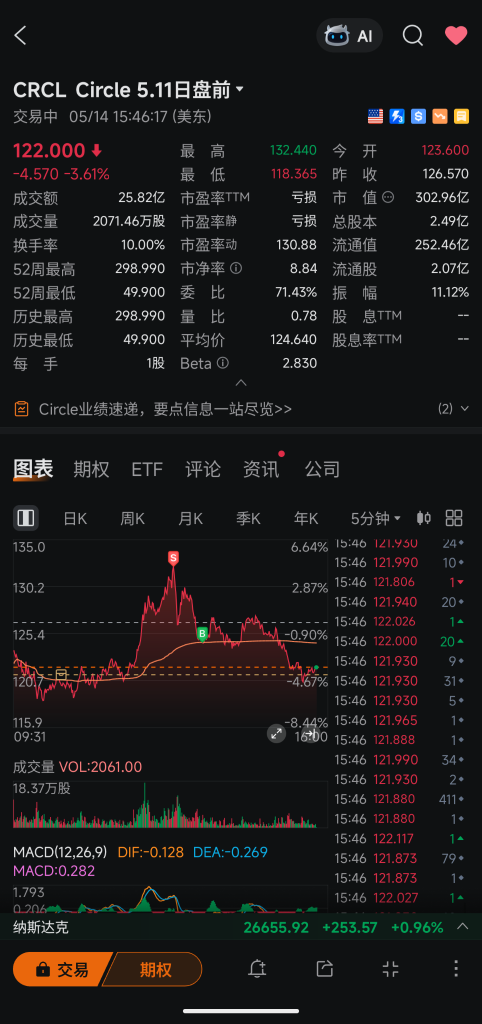Open the bottom three-dot overflow menu
Image resolution: width=482 pixels, height=1024 pixels.
point(456,968)
